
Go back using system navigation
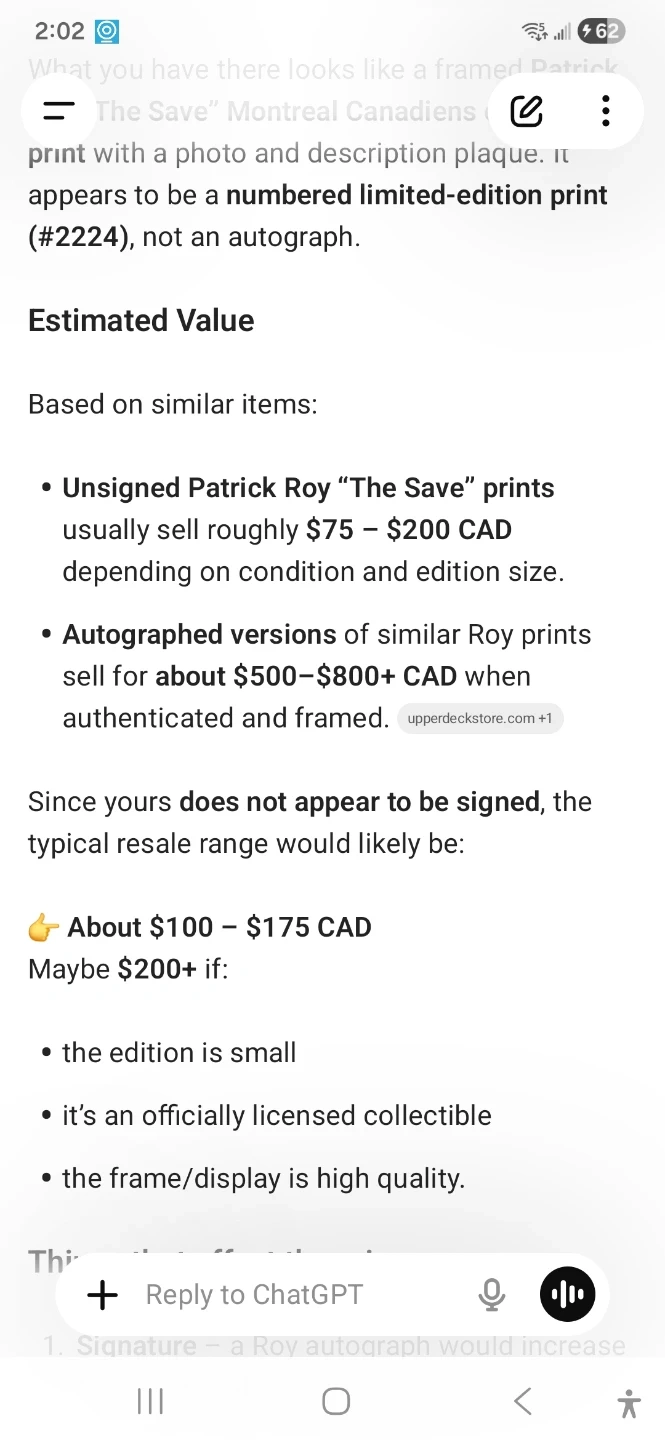pos(522,1402)
